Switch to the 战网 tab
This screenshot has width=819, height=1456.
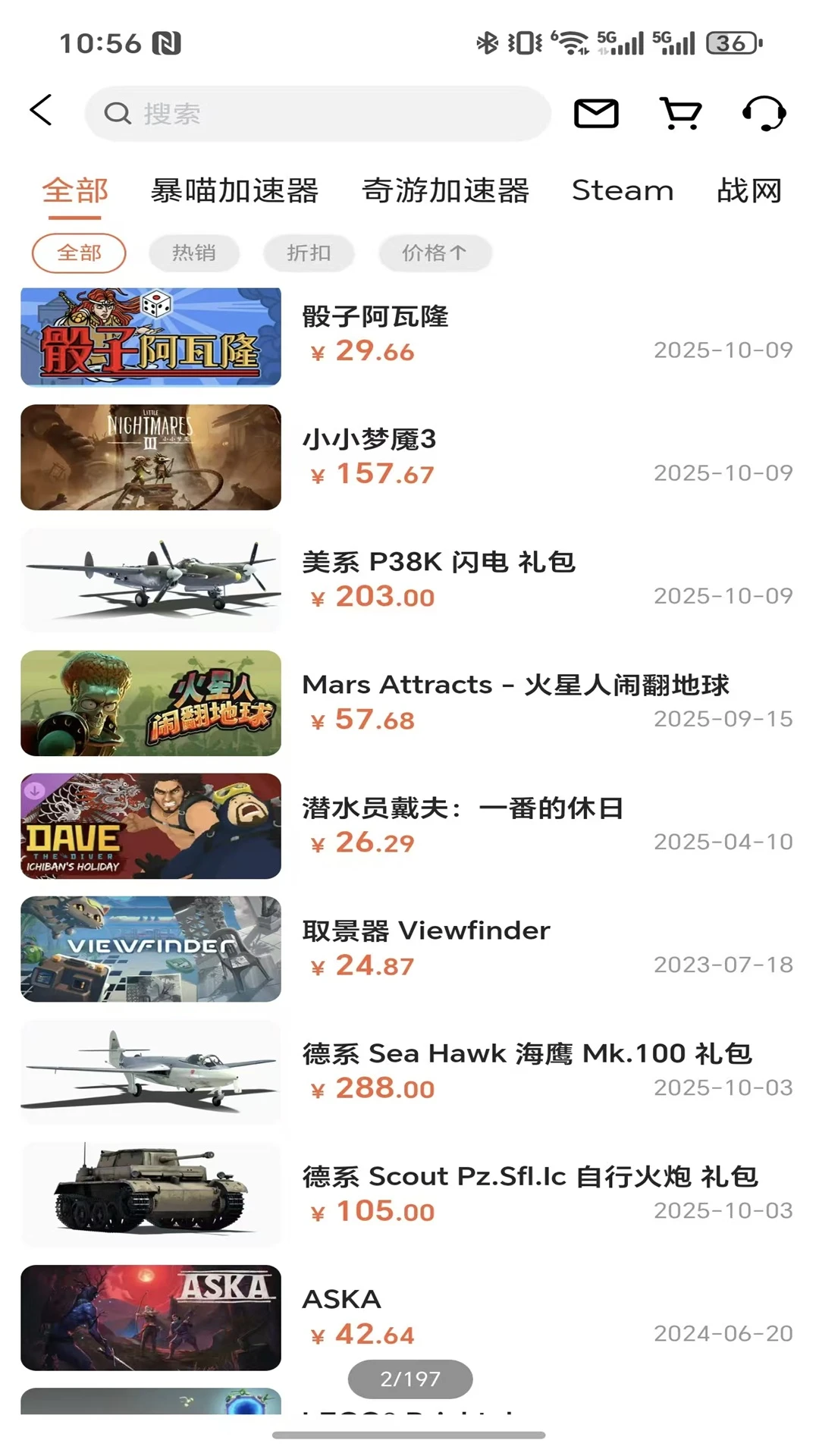749,190
